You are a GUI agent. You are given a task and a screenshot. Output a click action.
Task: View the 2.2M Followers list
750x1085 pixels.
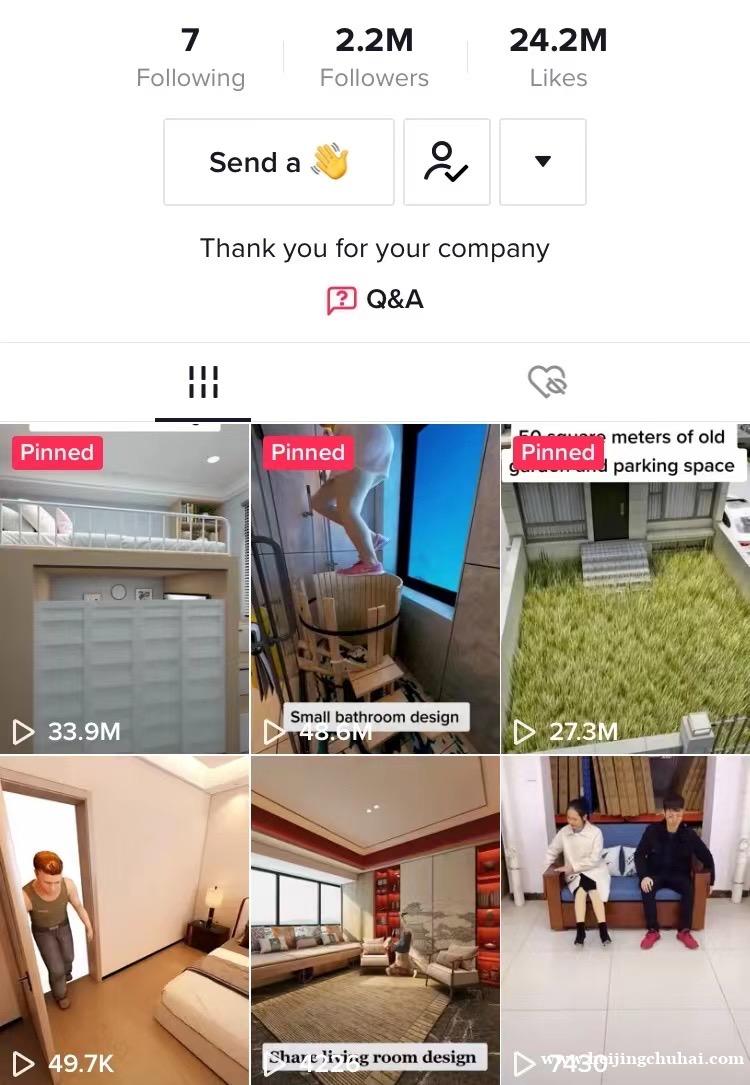point(374,58)
